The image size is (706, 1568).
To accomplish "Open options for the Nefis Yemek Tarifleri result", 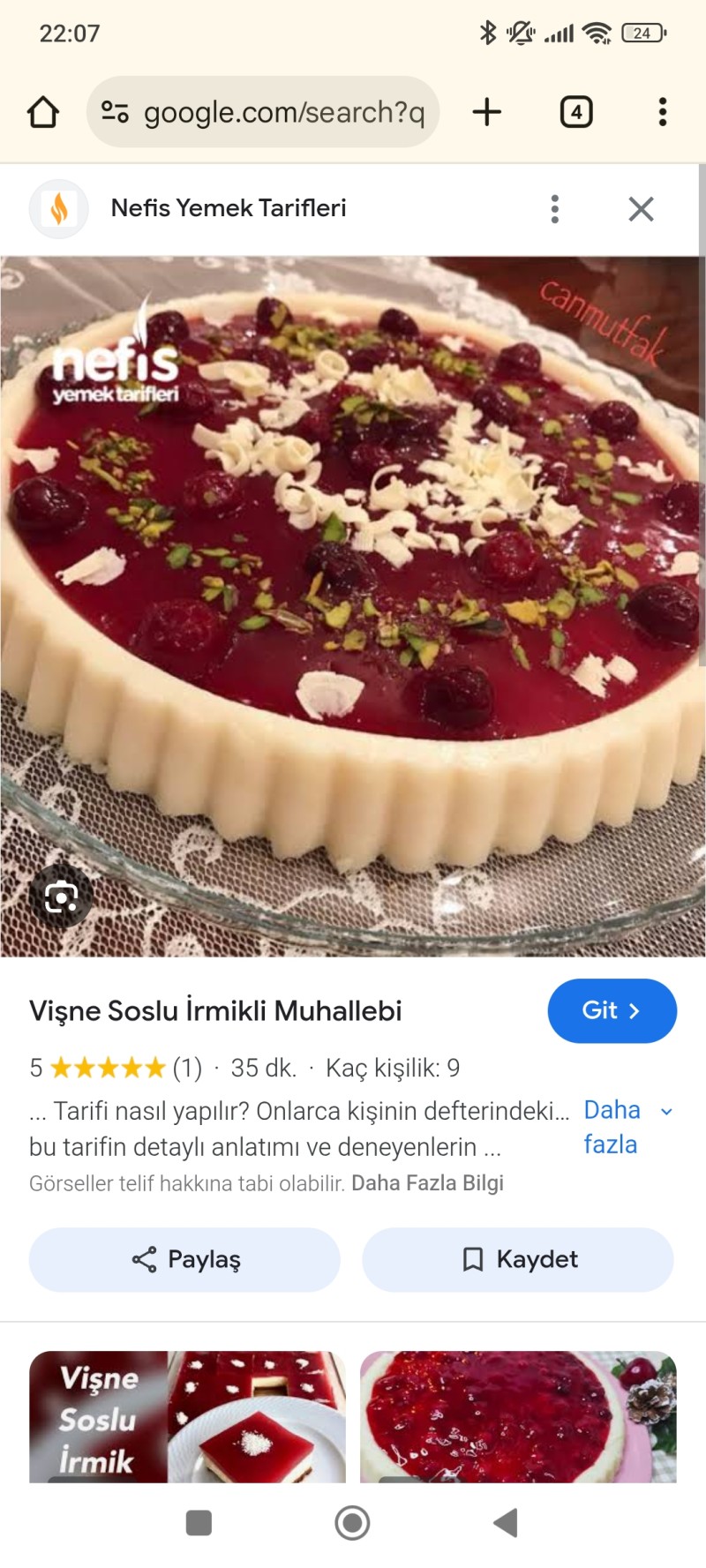I will (x=555, y=209).
